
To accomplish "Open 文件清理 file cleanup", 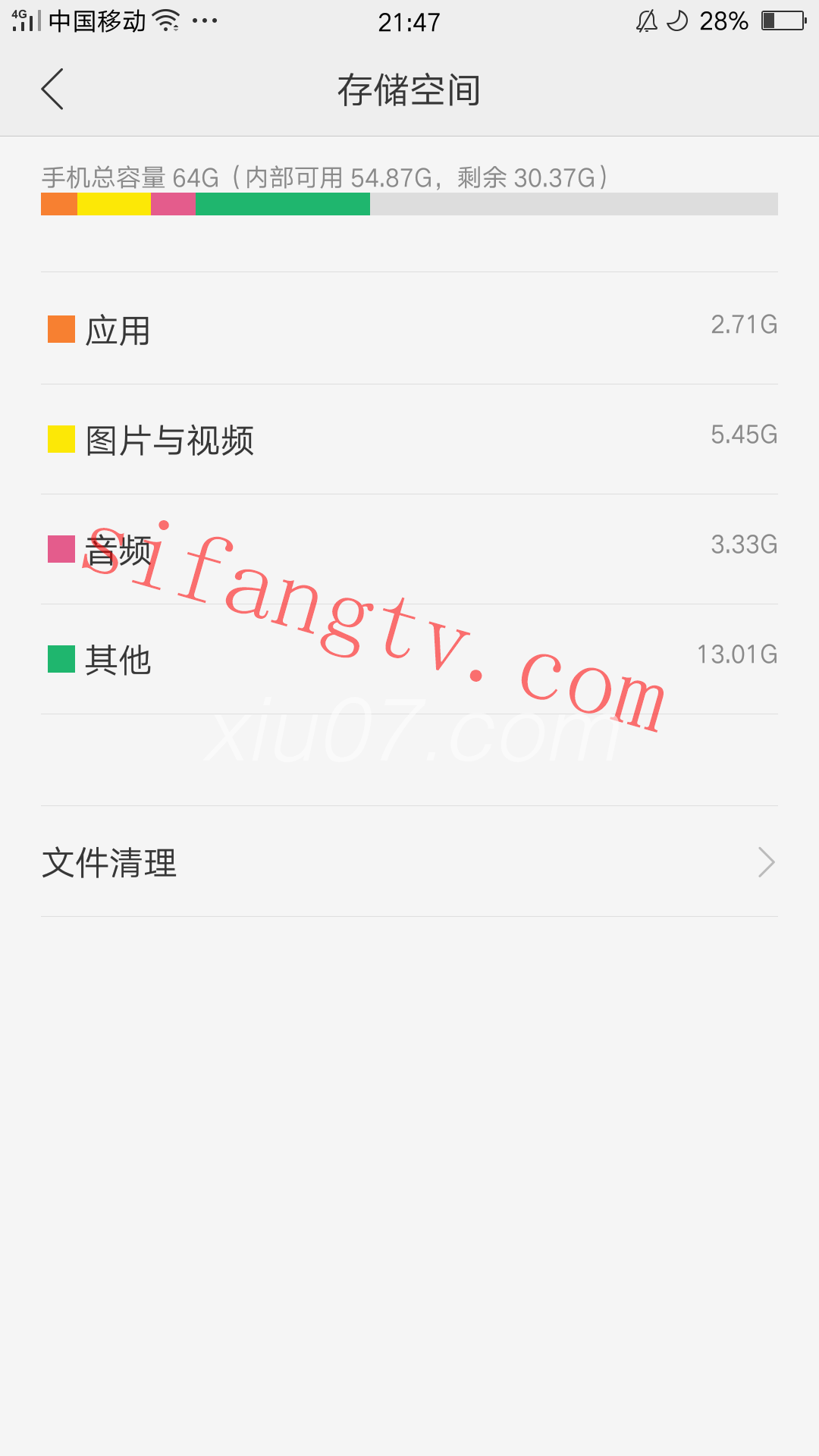I will click(409, 861).
